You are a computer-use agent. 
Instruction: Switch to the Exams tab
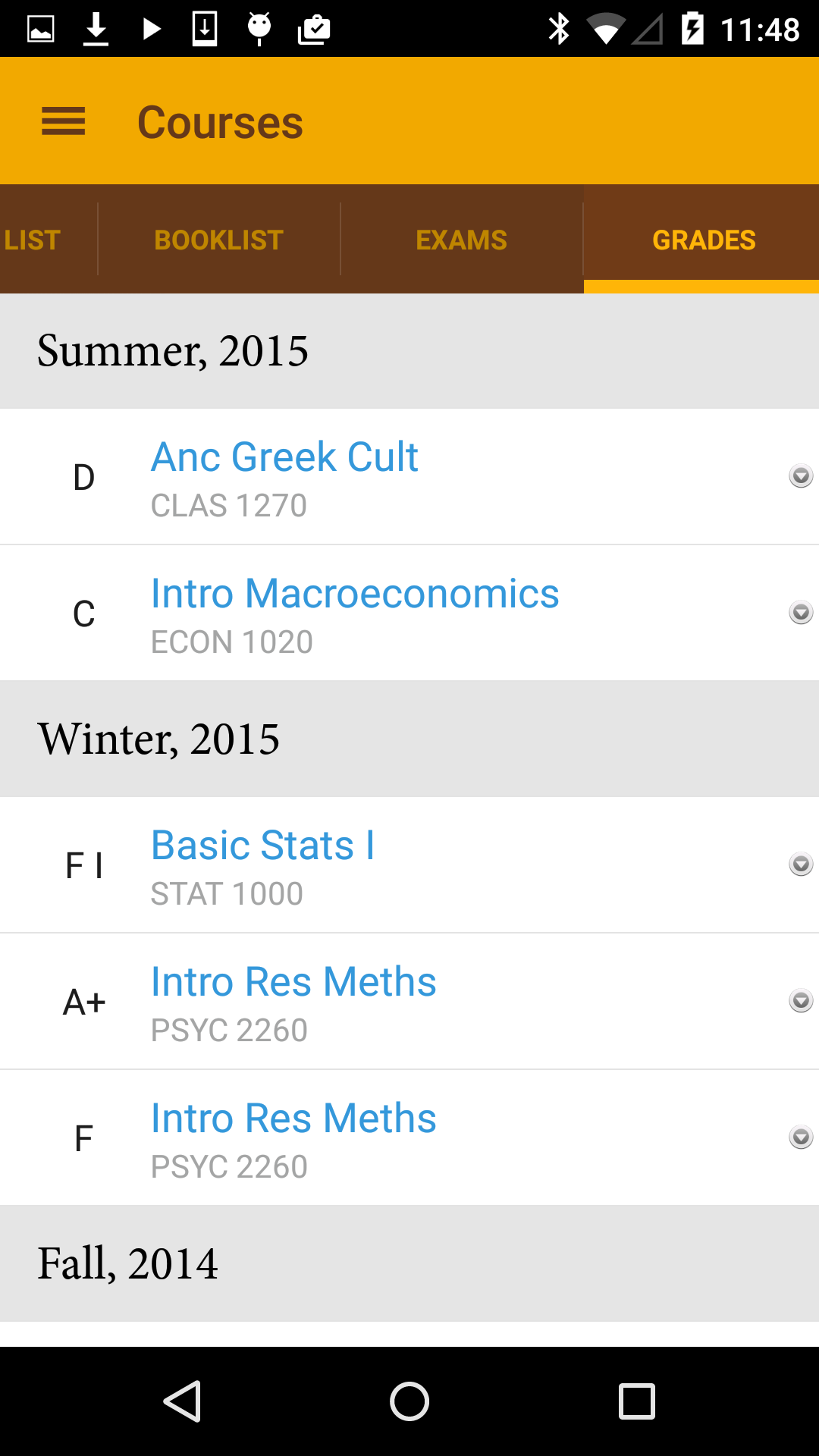tap(461, 240)
